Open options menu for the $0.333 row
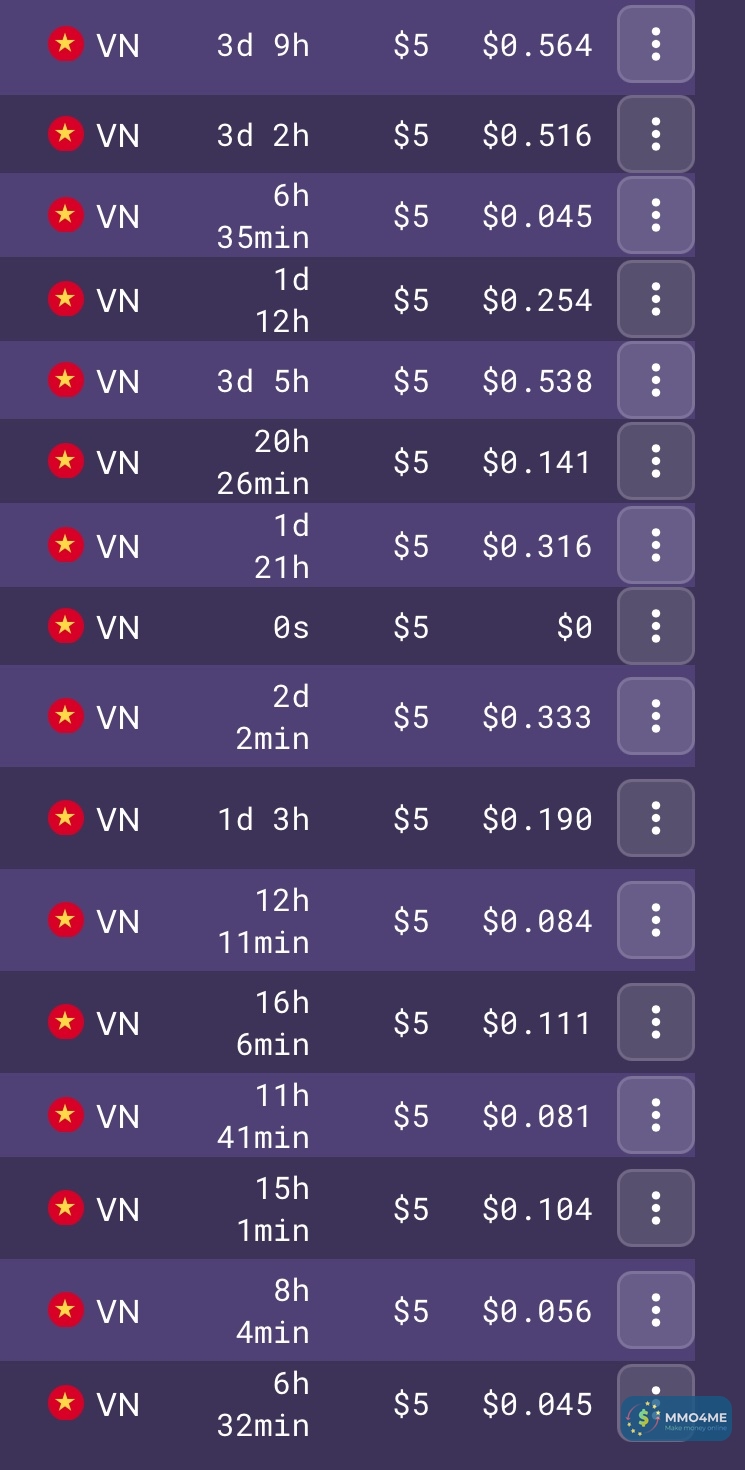The height and width of the screenshot is (1470, 745). tap(656, 716)
